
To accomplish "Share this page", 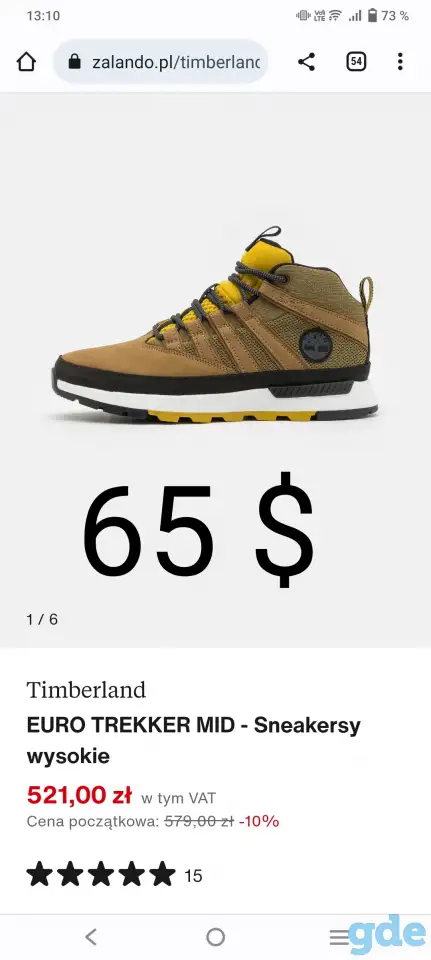I will (306, 62).
